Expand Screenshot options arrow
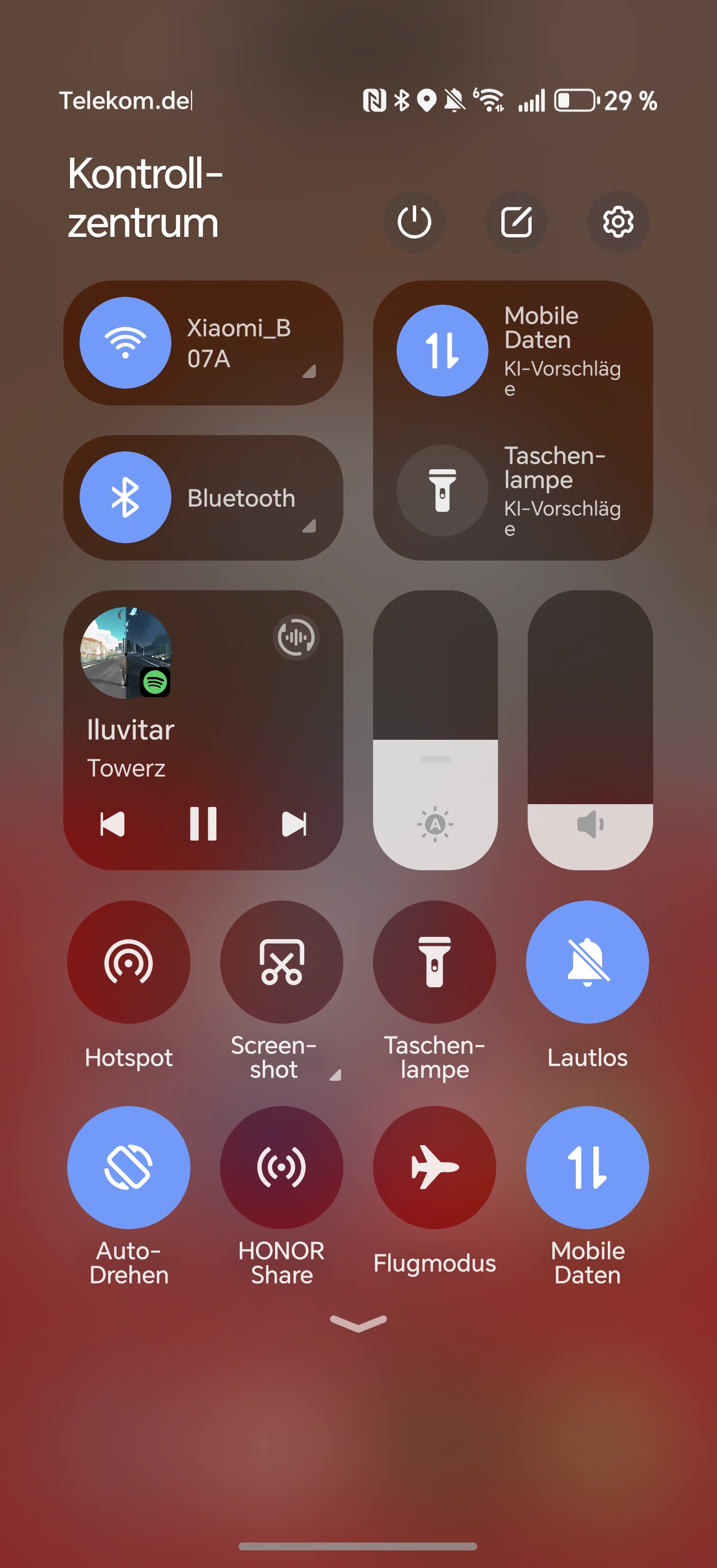 pos(335,1075)
